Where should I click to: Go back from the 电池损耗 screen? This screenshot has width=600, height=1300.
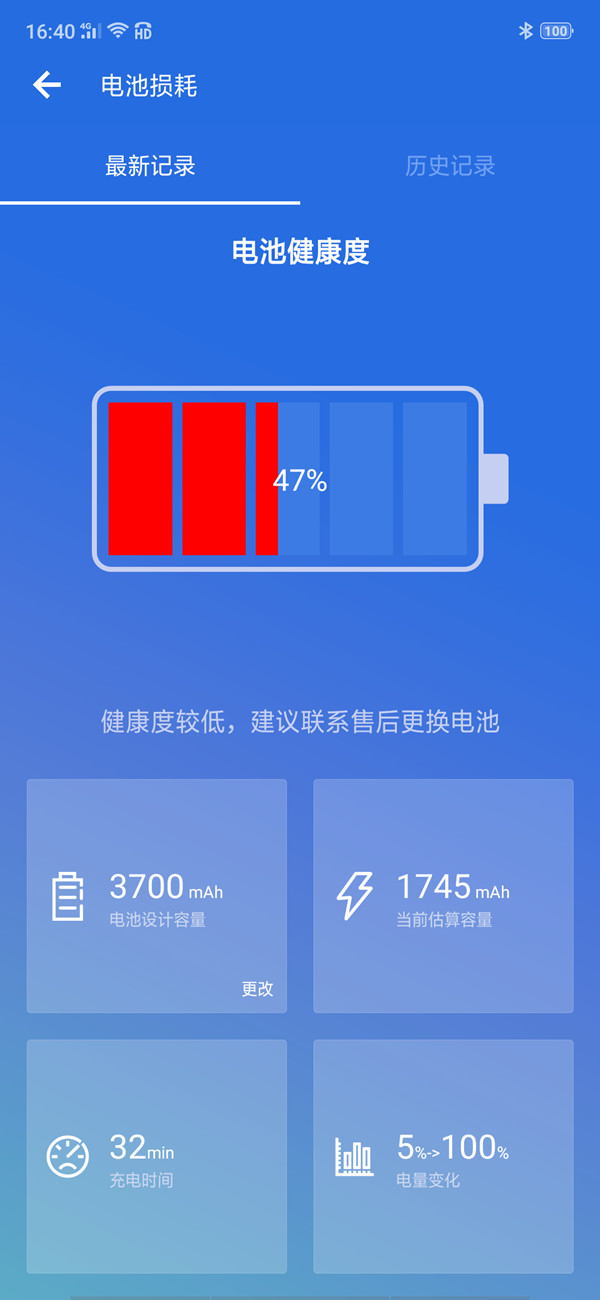click(47, 86)
